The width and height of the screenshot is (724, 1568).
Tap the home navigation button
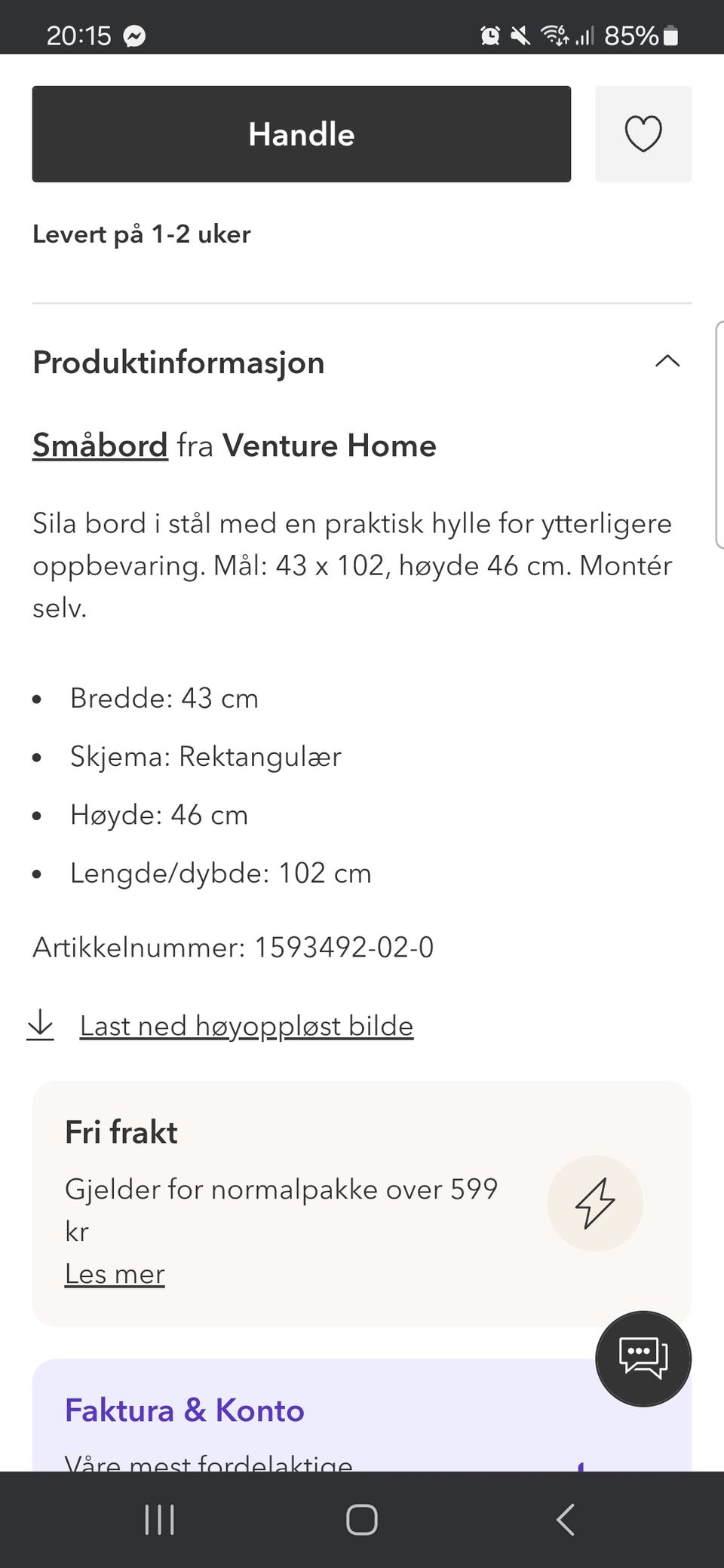coord(361,1520)
